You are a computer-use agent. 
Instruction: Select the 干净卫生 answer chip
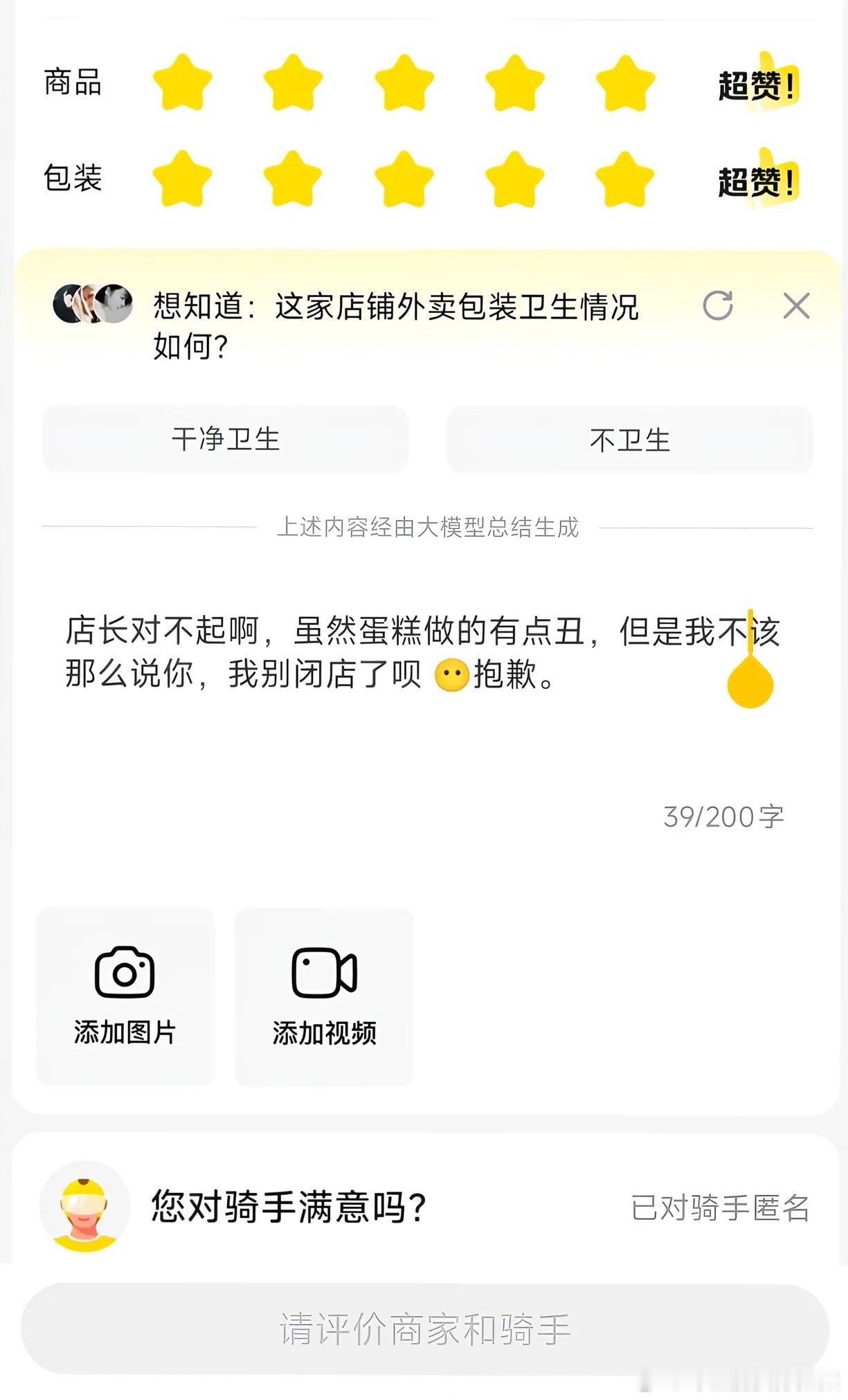pyautogui.click(x=225, y=440)
